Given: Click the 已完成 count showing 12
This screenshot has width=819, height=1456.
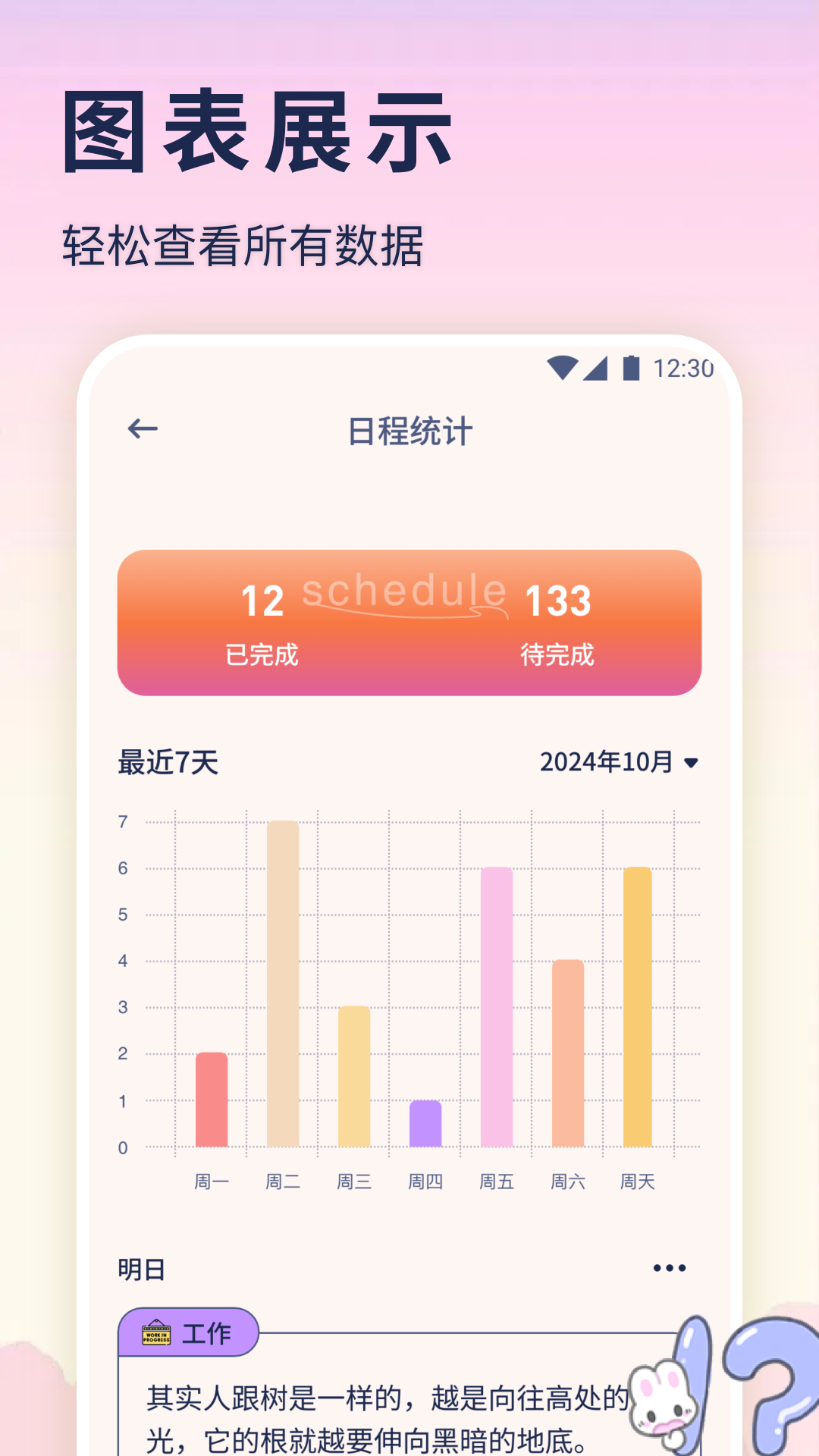Looking at the screenshot, I should [x=261, y=601].
